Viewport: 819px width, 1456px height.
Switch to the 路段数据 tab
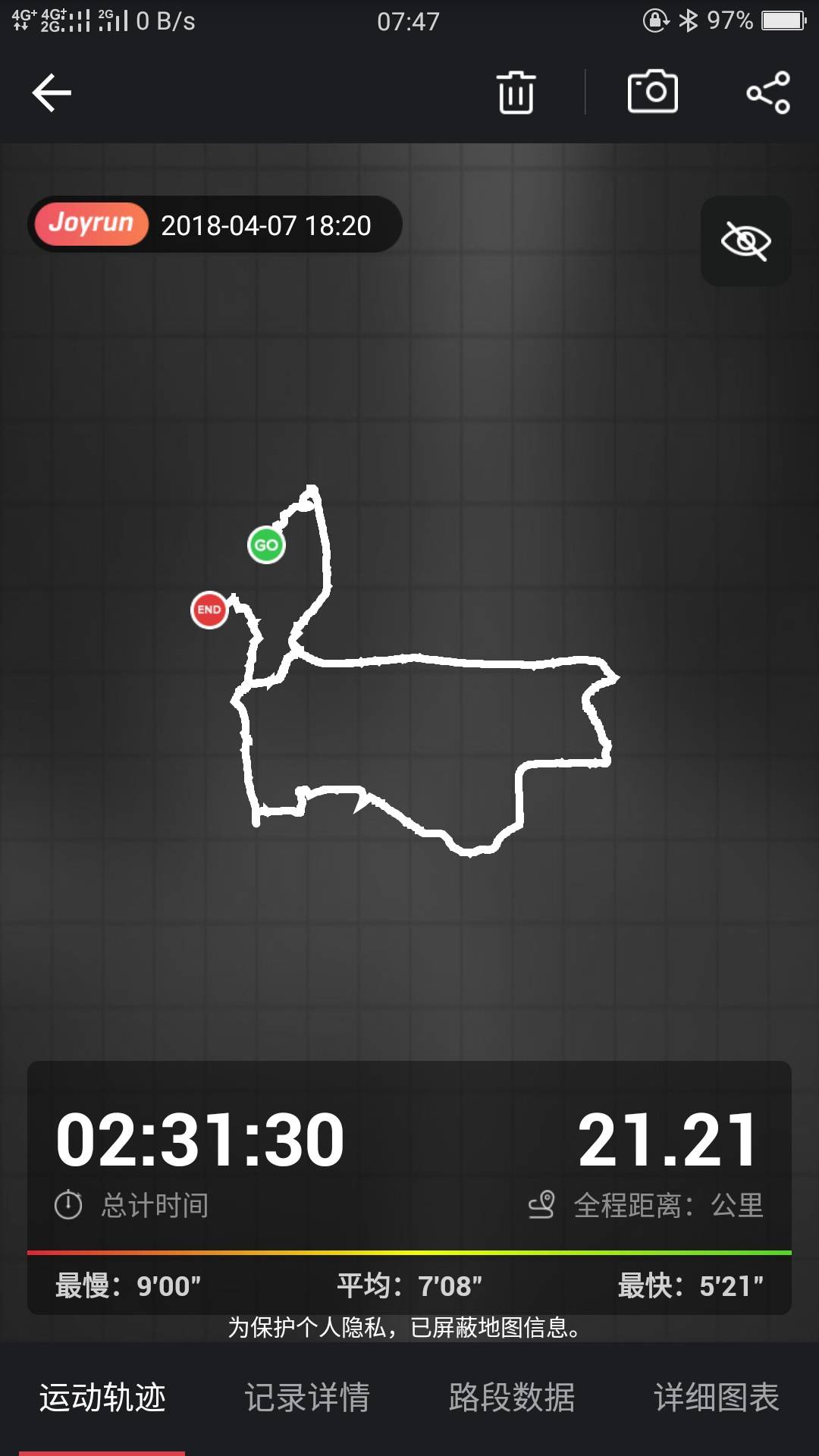pos(512,1398)
